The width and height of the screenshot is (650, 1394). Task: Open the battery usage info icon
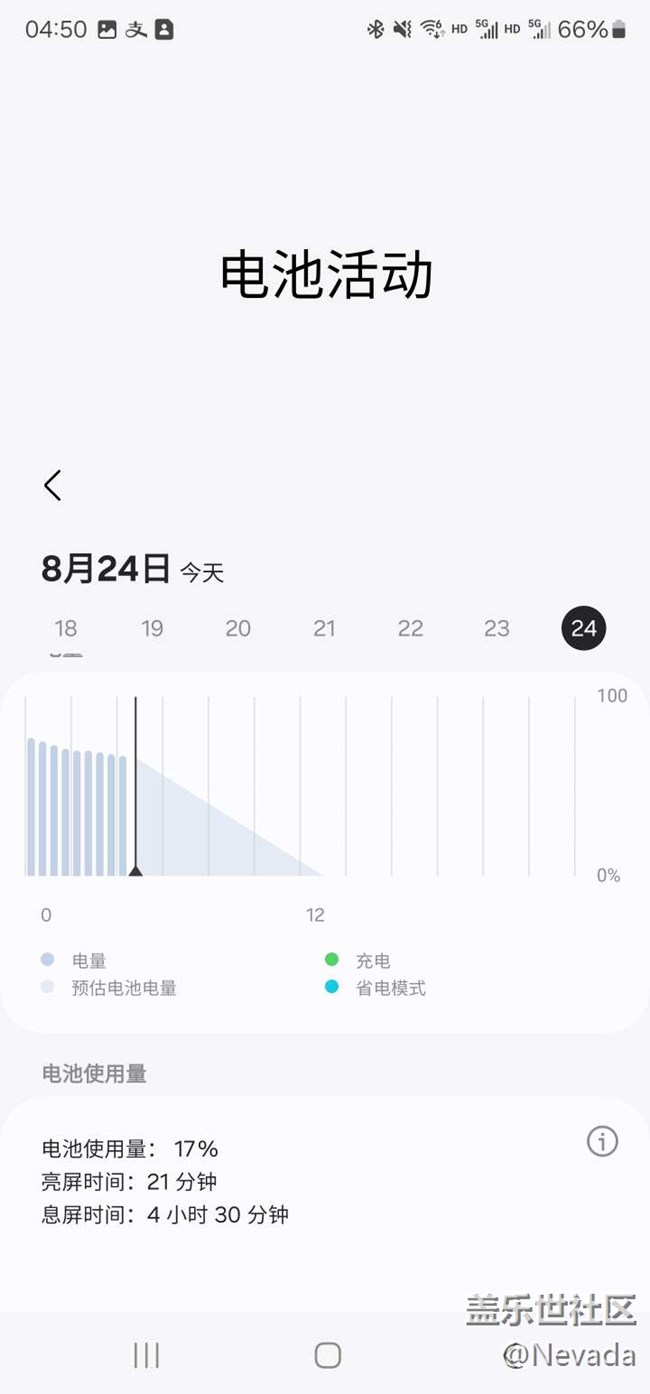pos(602,1141)
